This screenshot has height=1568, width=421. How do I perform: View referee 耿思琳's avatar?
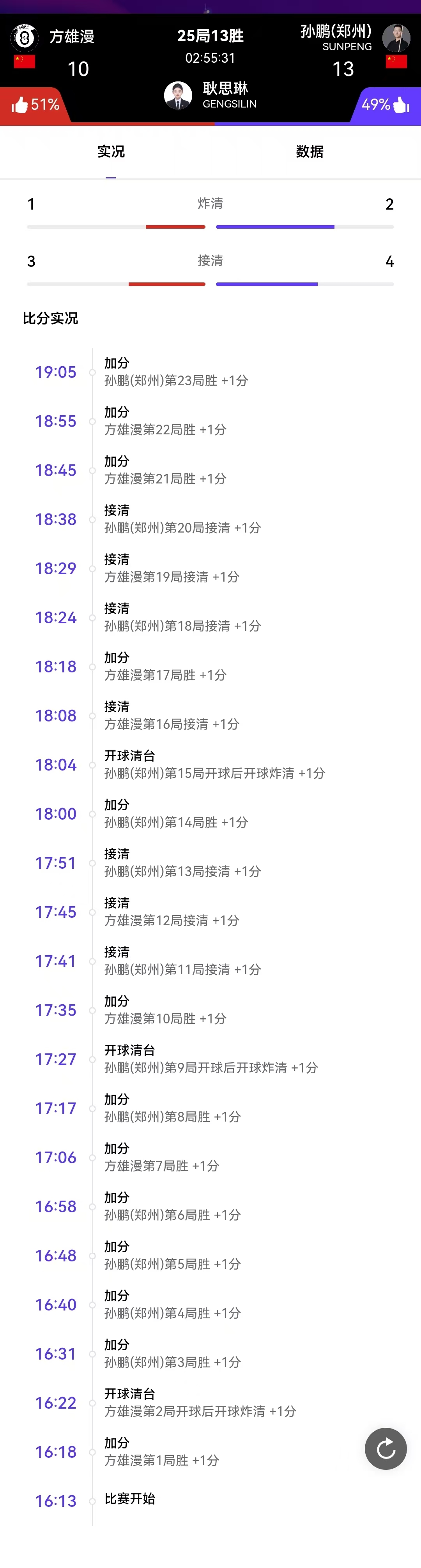pos(178,95)
